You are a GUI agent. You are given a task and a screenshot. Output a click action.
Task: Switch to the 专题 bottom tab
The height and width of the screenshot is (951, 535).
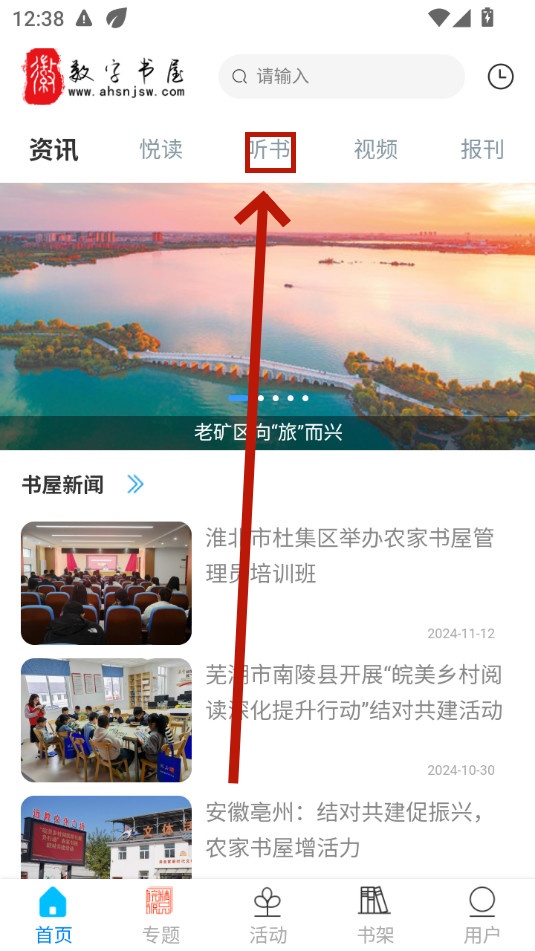(160, 915)
